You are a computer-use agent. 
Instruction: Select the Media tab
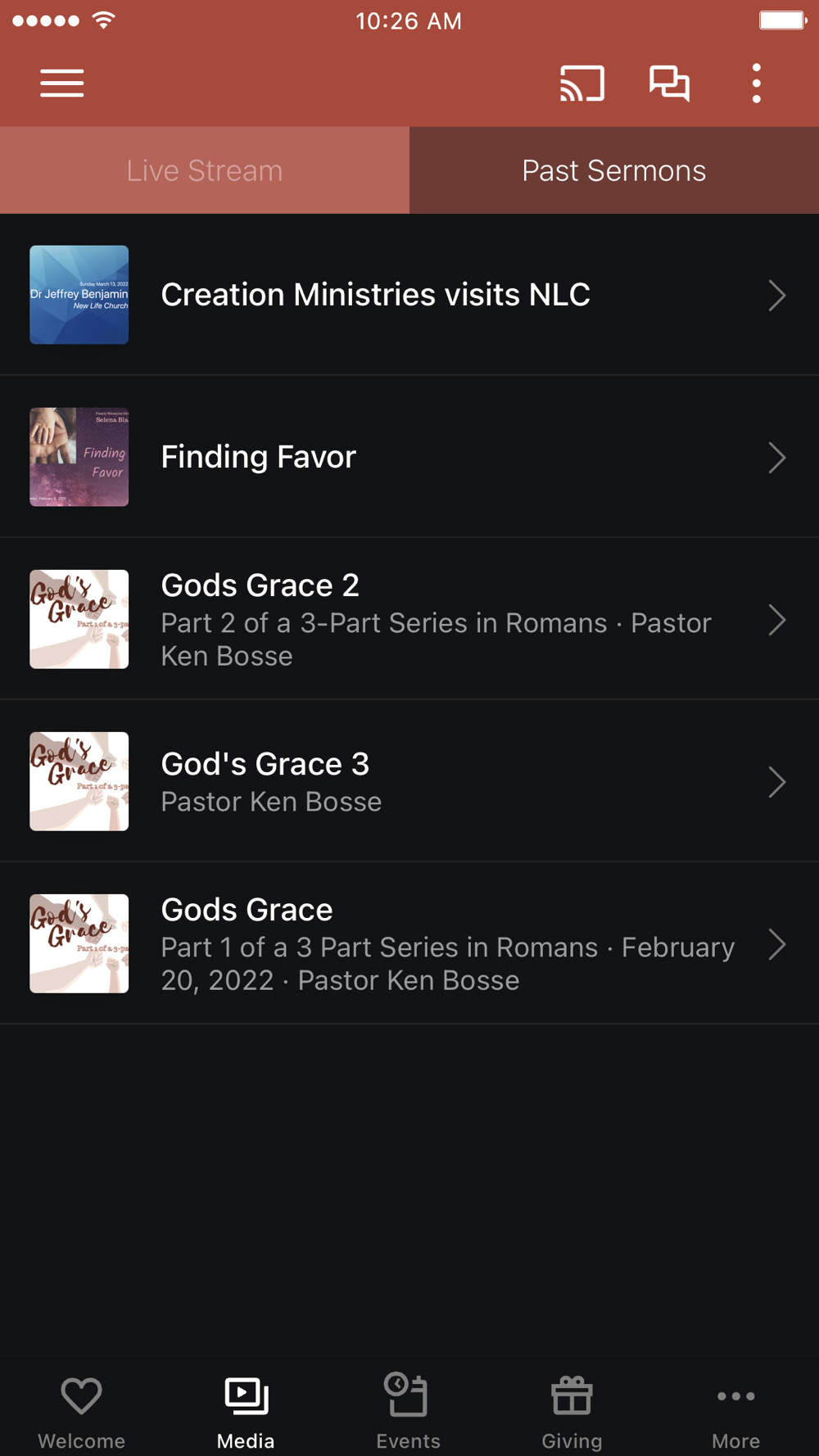coord(246,1410)
